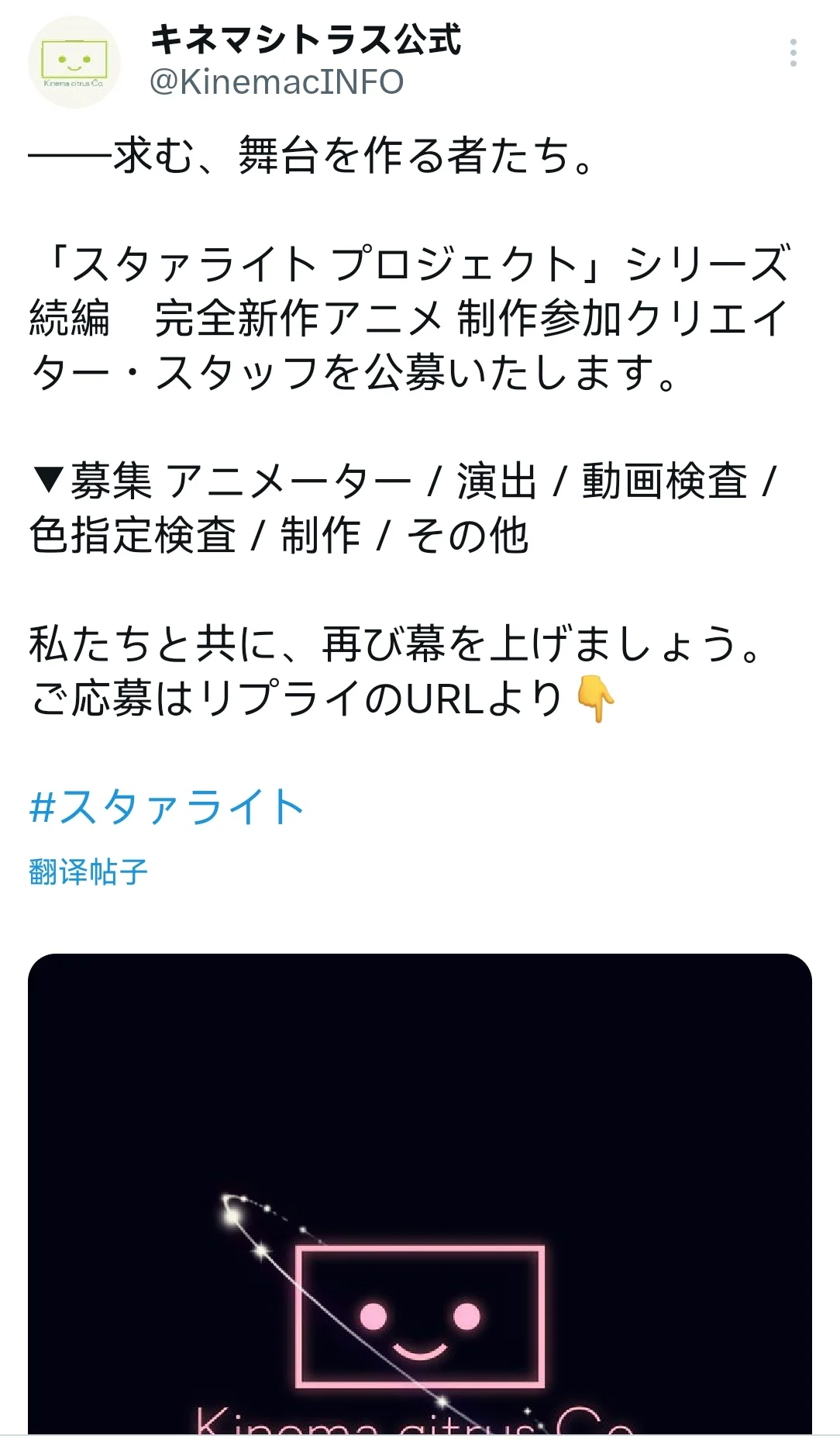
Task: Open the @KinemacINFO account handle
Action: tap(277, 82)
